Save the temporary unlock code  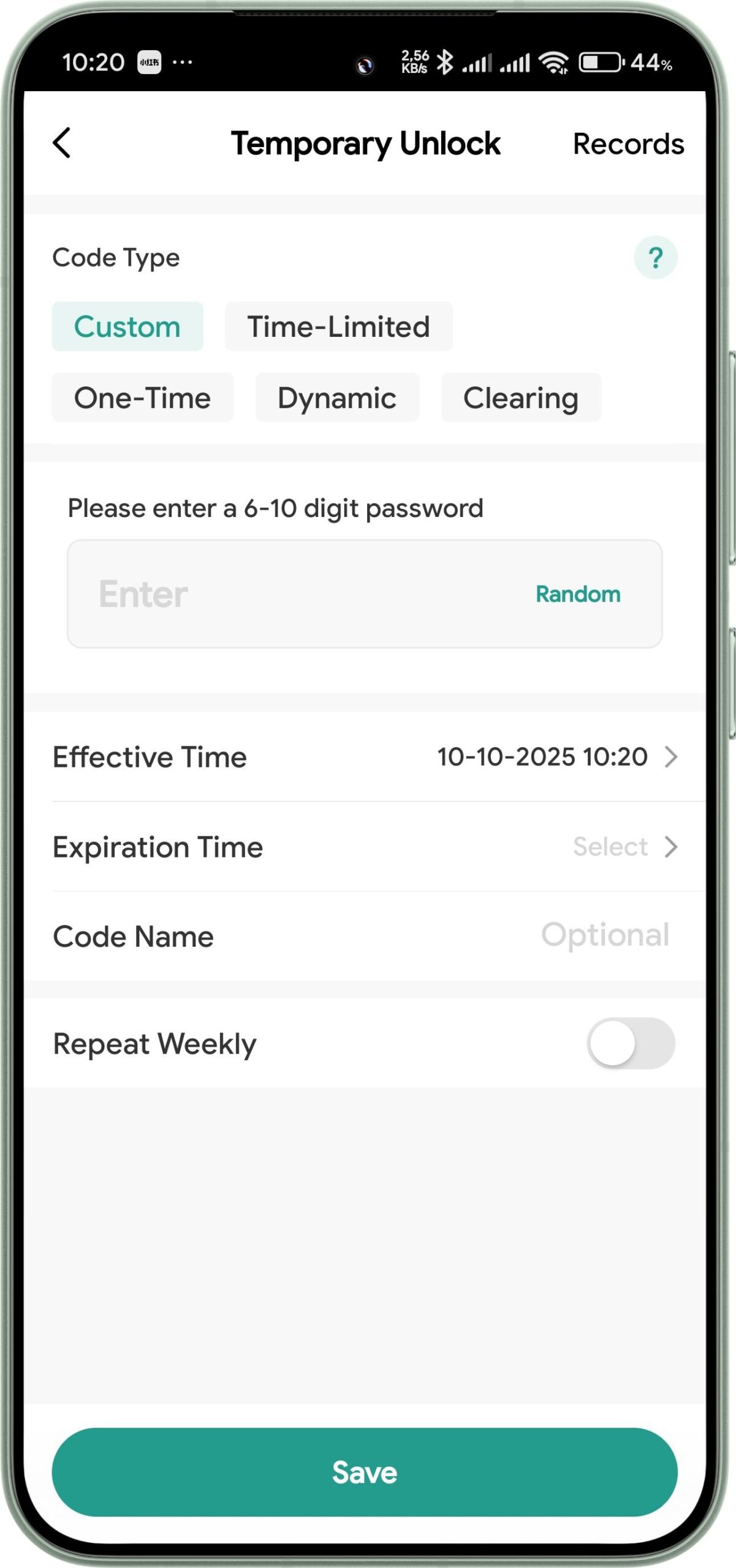pos(365,1472)
